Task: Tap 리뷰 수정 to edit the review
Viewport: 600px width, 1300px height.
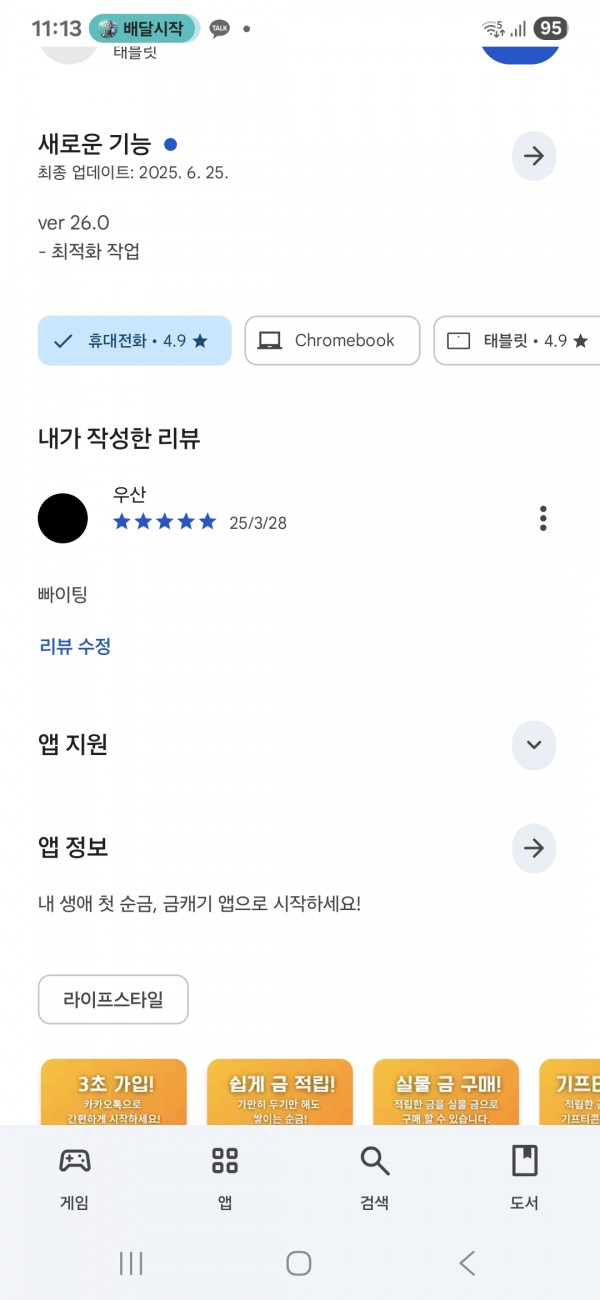Action: [75, 646]
